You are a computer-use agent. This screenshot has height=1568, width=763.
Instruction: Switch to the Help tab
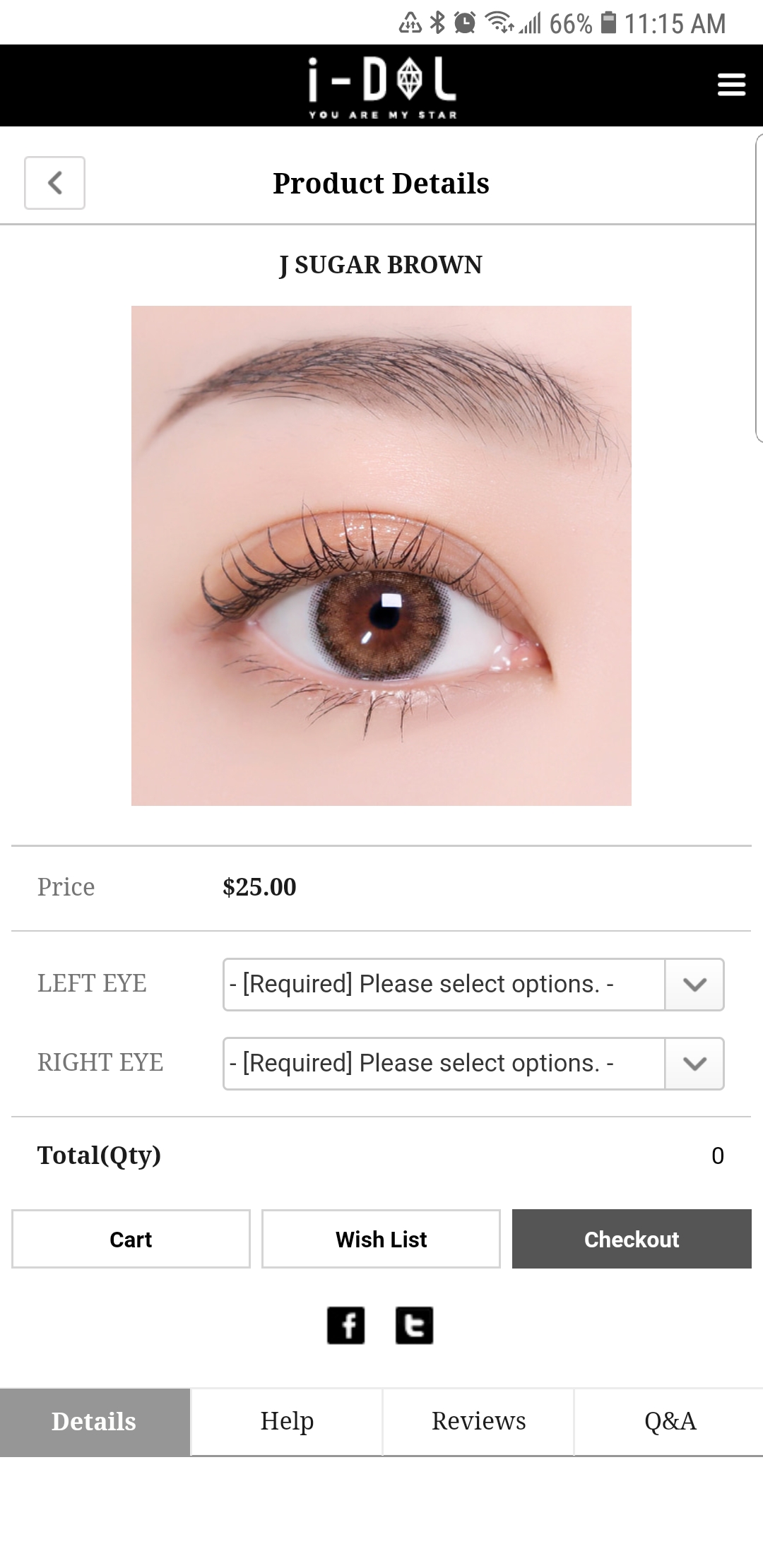[287, 1421]
